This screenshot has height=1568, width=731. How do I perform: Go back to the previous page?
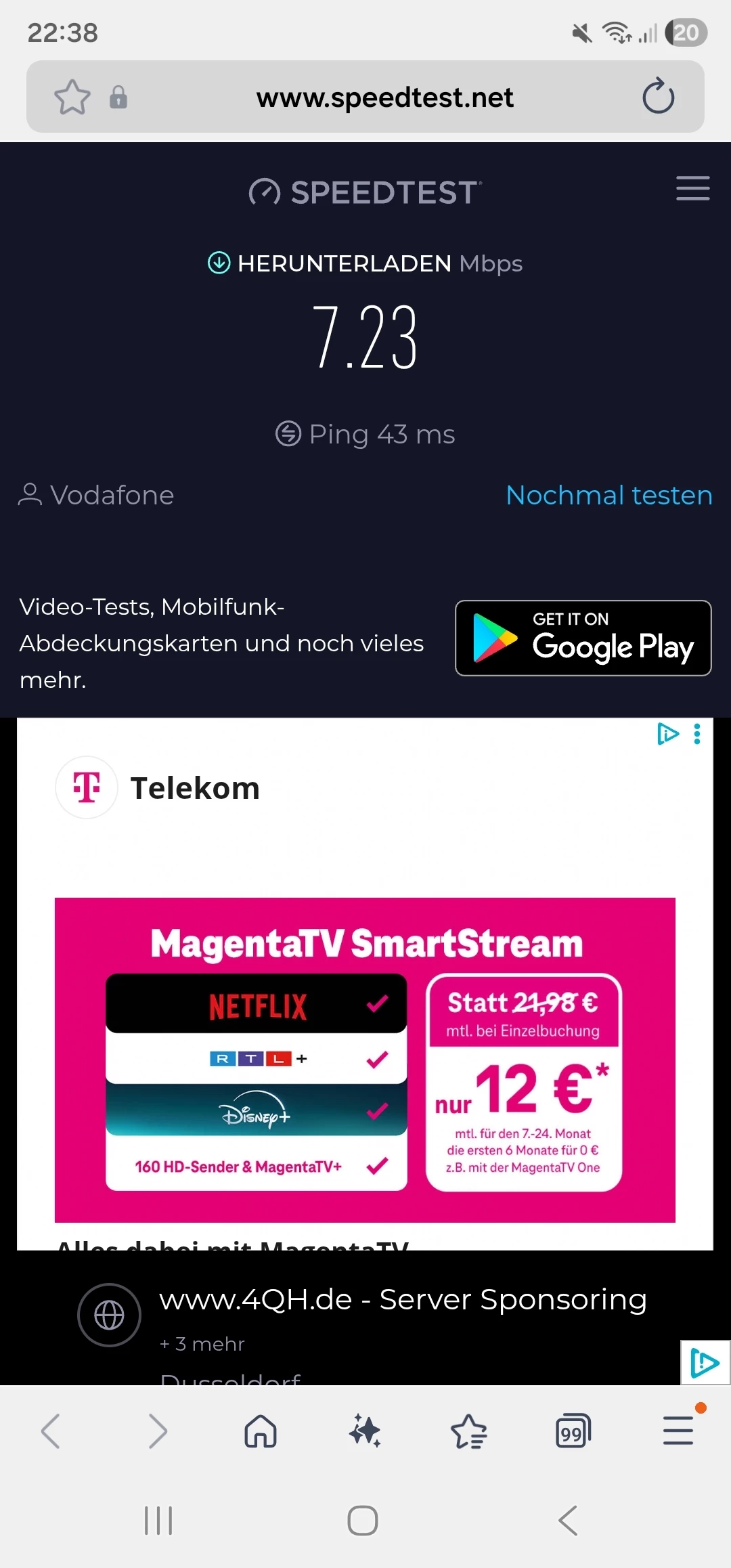[x=51, y=1431]
